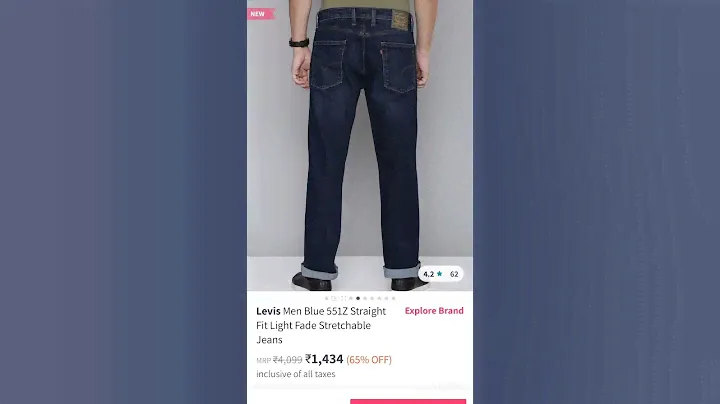Open the 4.2 star ratings chip
720x404 pixels.
coord(440,274)
